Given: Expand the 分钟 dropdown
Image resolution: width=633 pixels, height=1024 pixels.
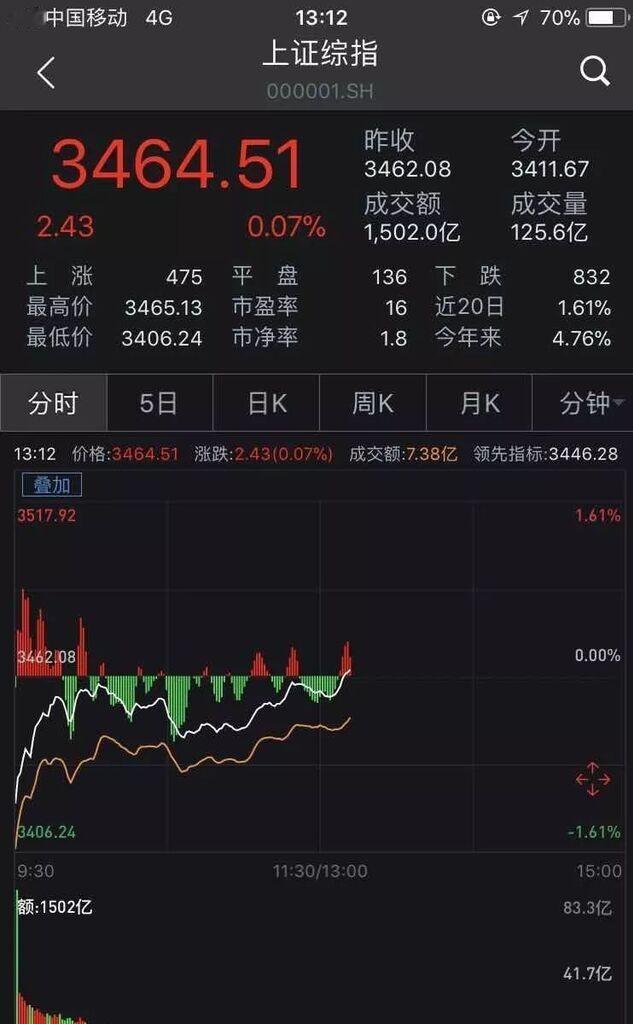Looking at the screenshot, I should (x=583, y=403).
